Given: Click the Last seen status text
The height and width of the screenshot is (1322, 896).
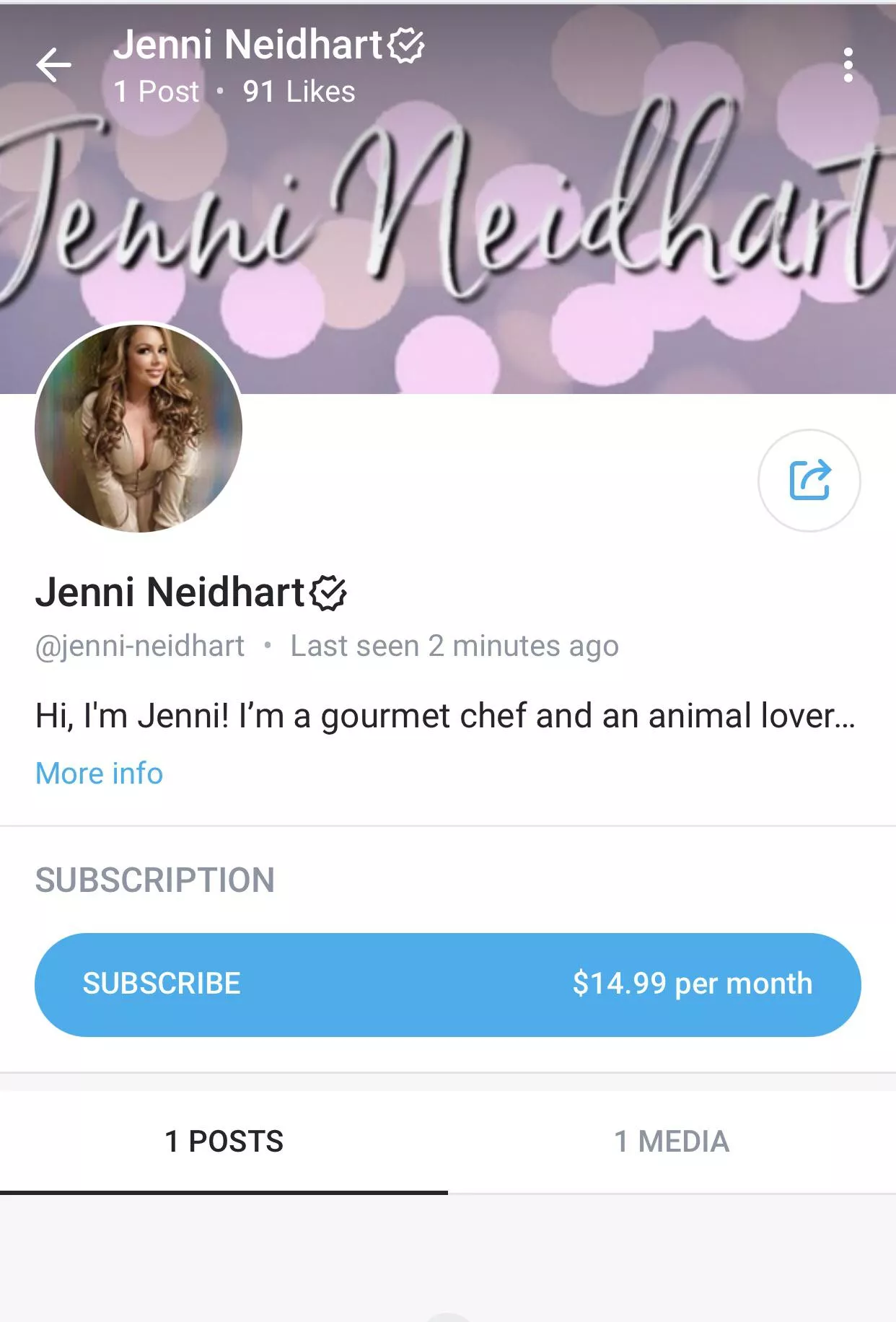Looking at the screenshot, I should tap(454, 646).
